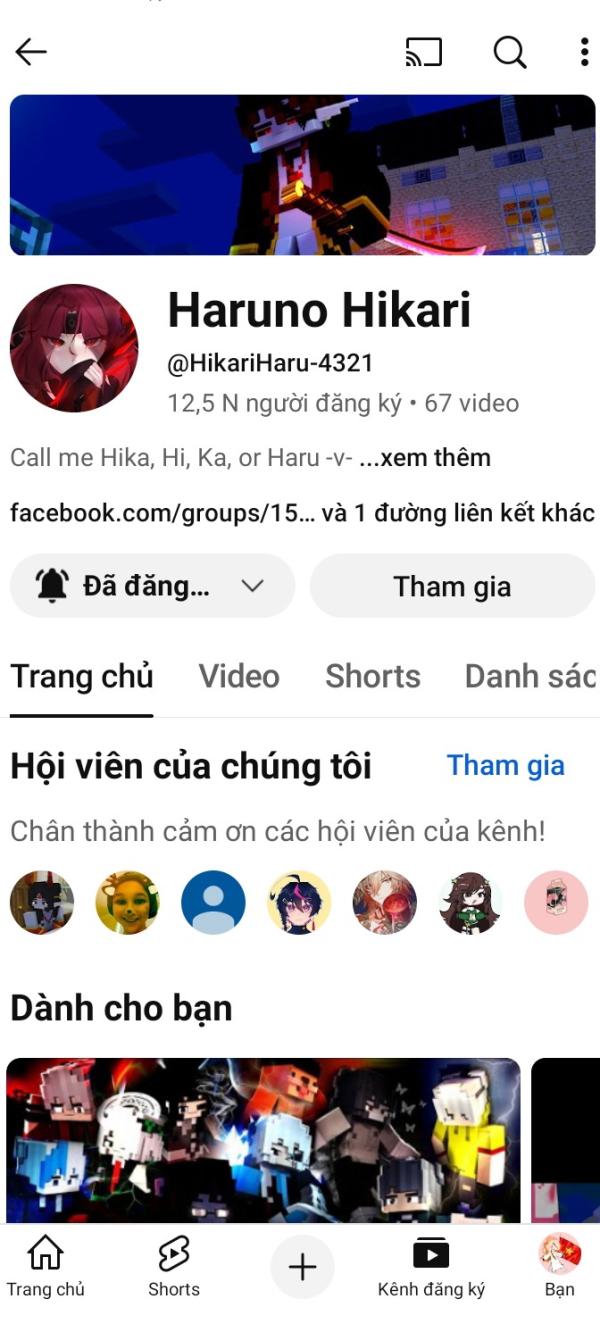Open "Kênh đăng ký" subscriptions tab
This screenshot has height=1332, width=600.
431,1267
